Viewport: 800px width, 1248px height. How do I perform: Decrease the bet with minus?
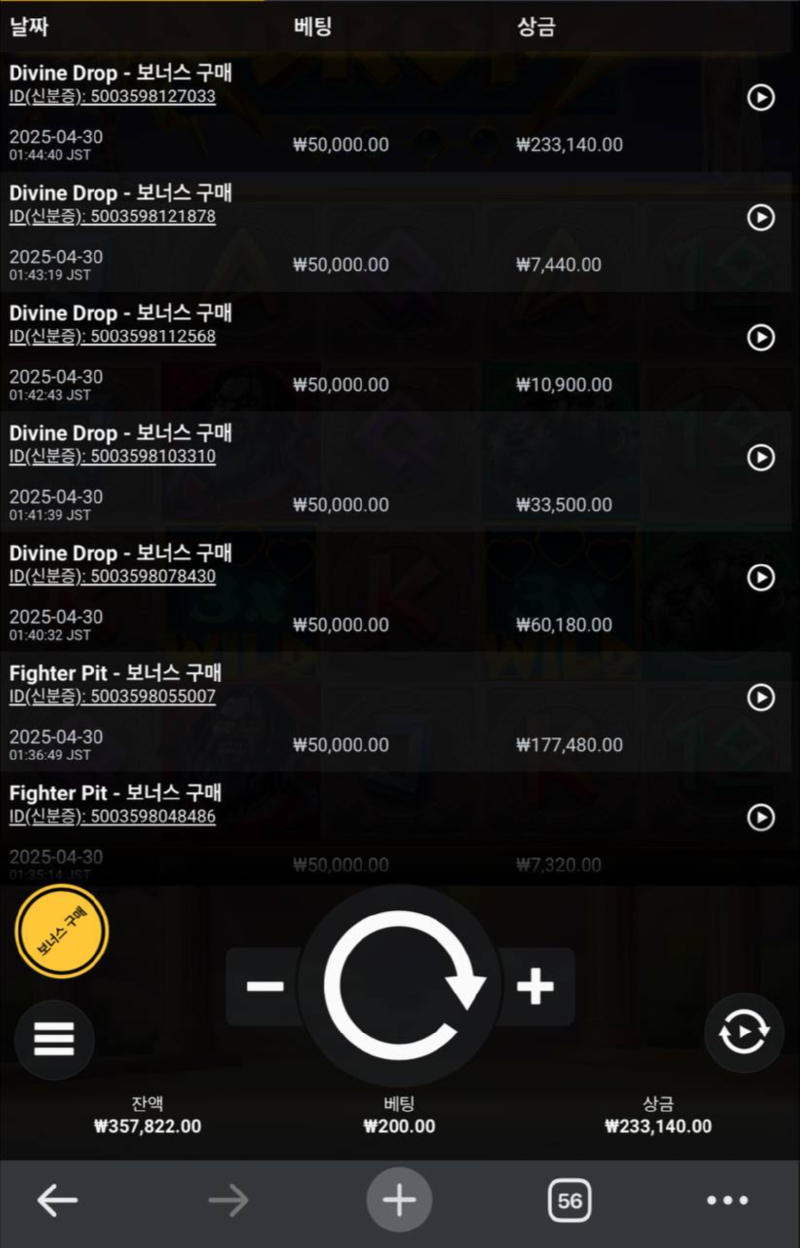[265, 987]
